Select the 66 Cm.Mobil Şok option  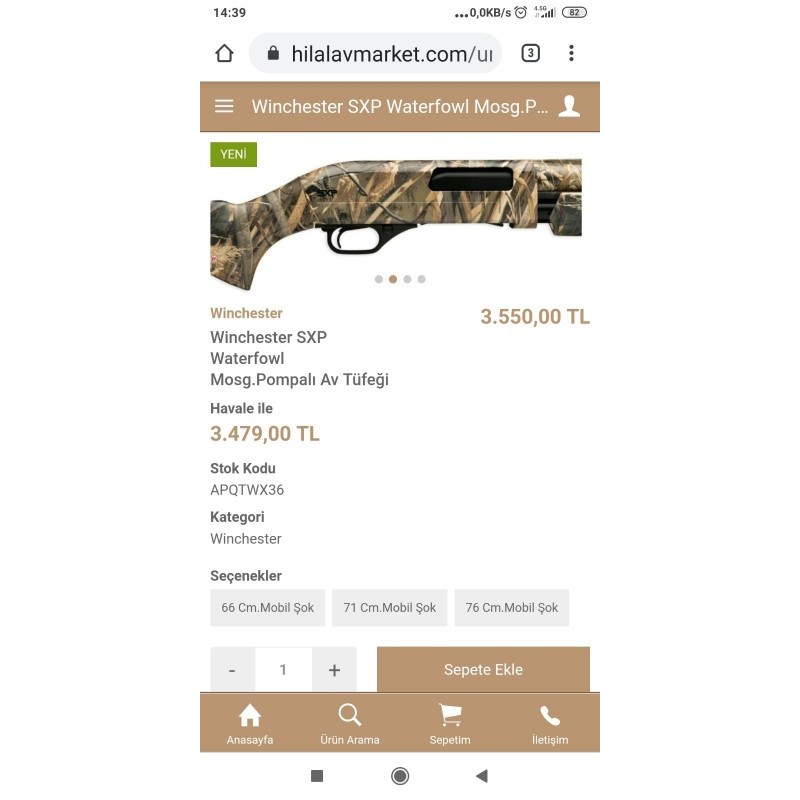pos(267,607)
